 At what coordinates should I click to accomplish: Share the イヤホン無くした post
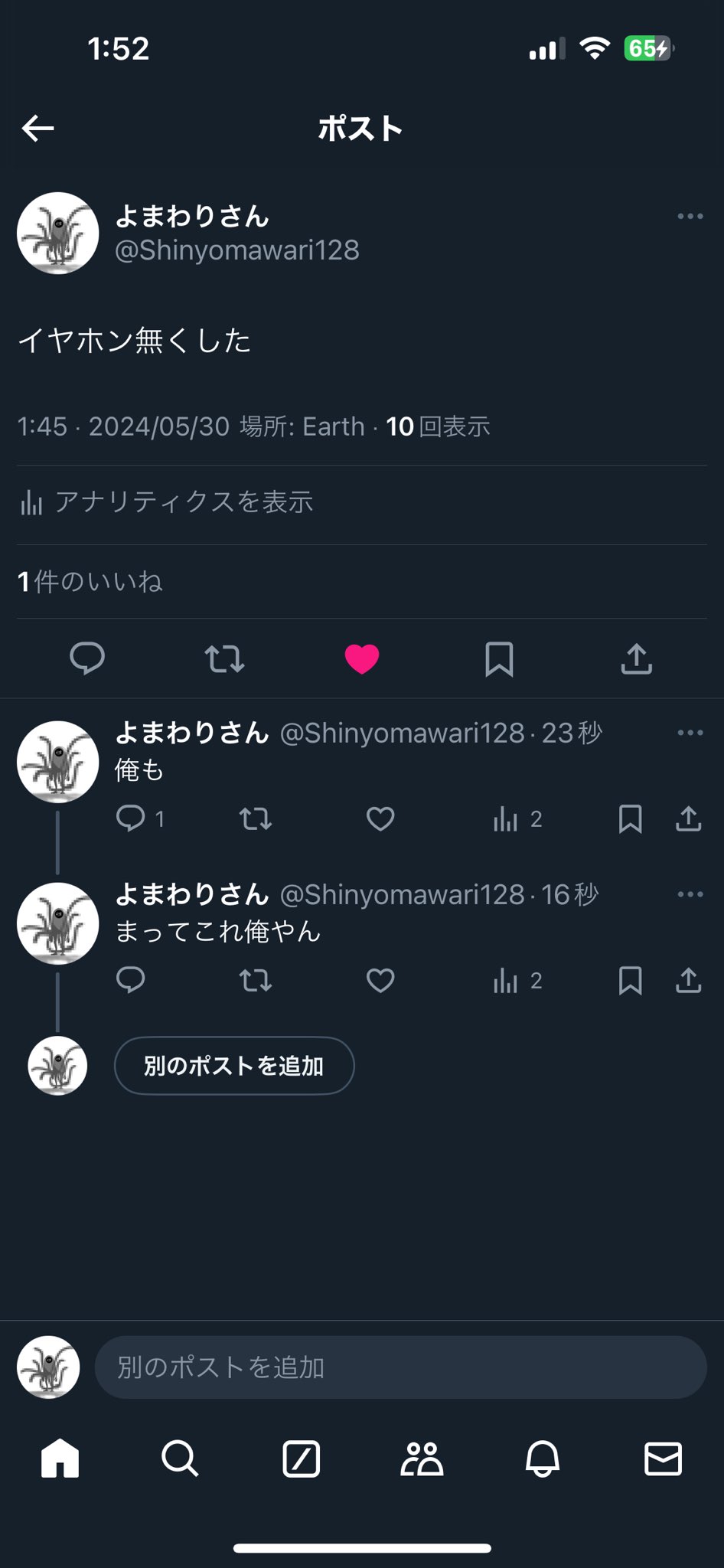click(636, 658)
